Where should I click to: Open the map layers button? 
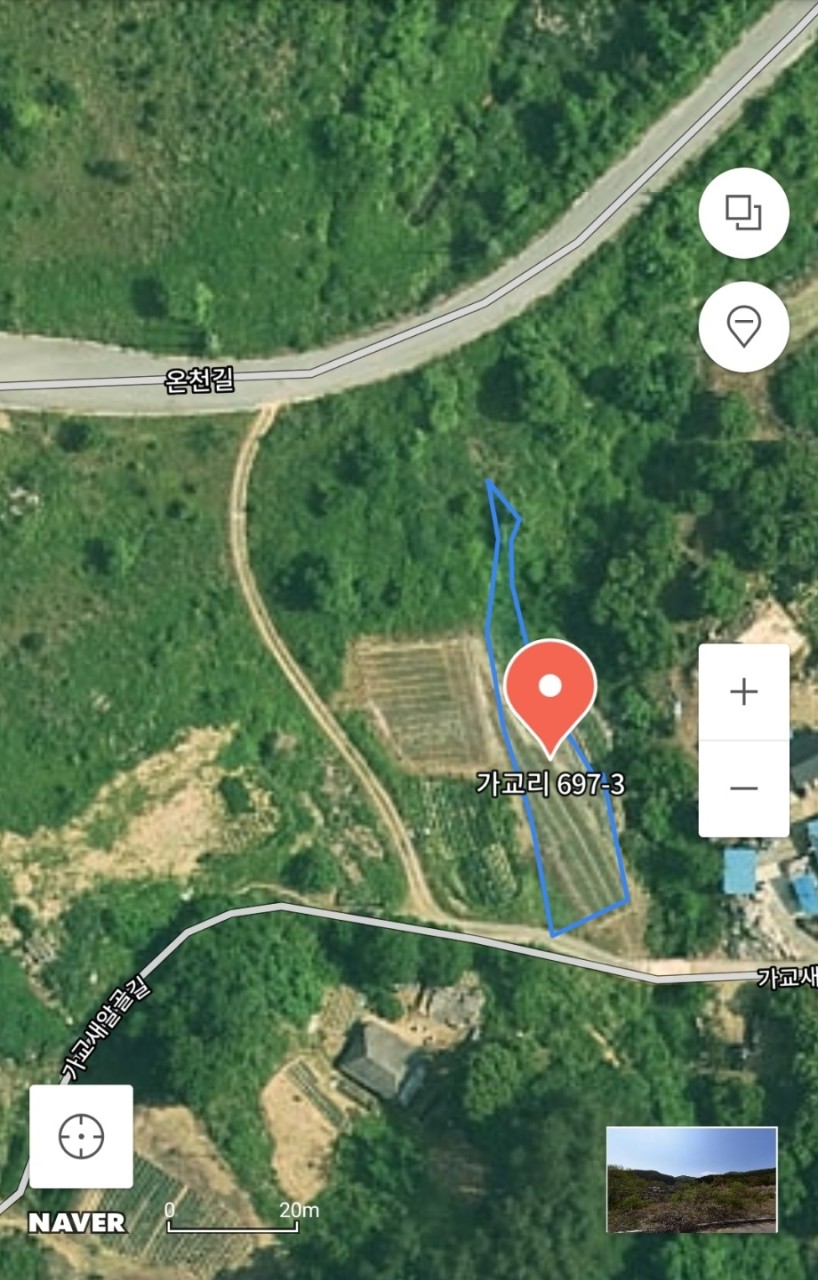[x=743, y=213]
